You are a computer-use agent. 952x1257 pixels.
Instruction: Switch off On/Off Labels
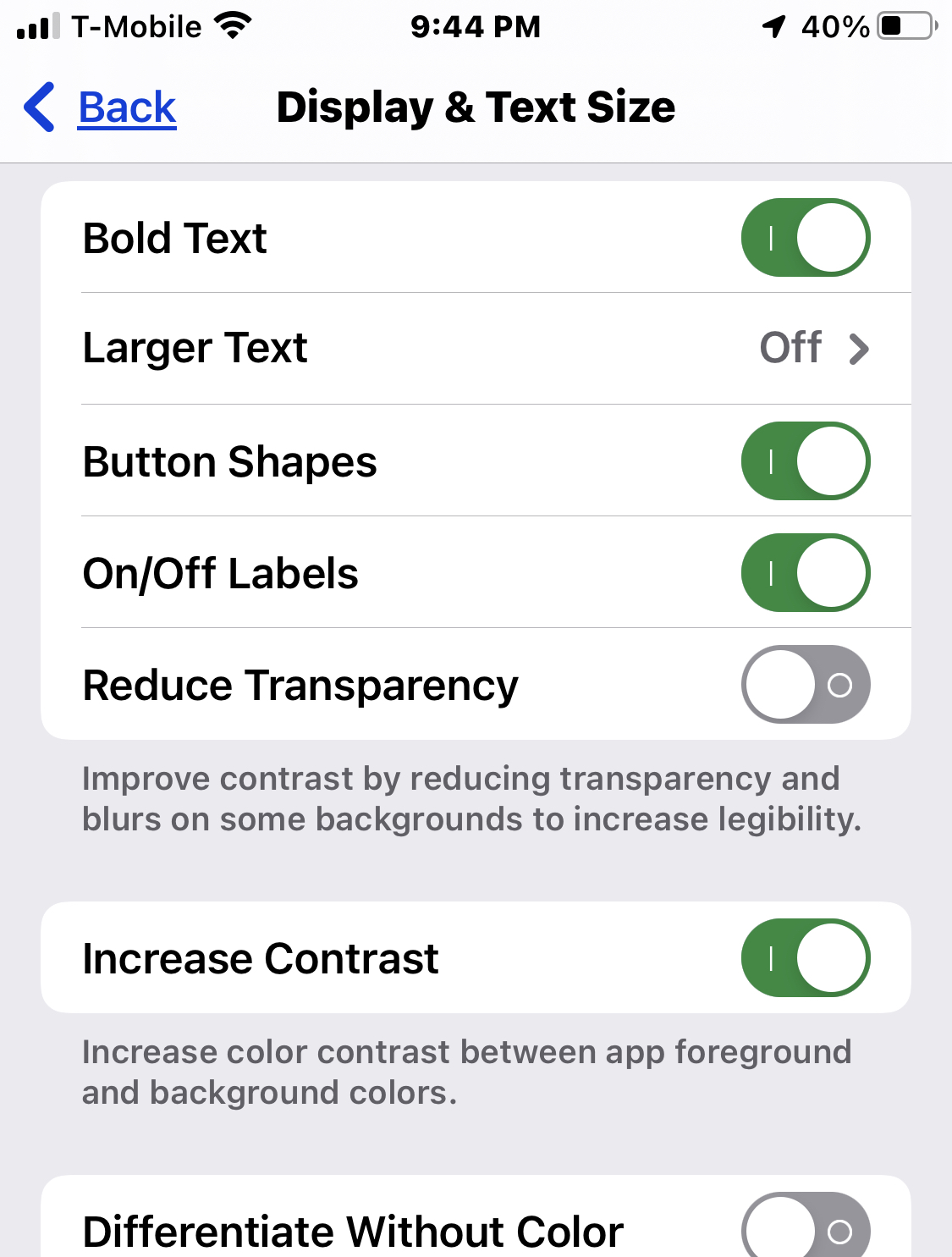pos(805,573)
